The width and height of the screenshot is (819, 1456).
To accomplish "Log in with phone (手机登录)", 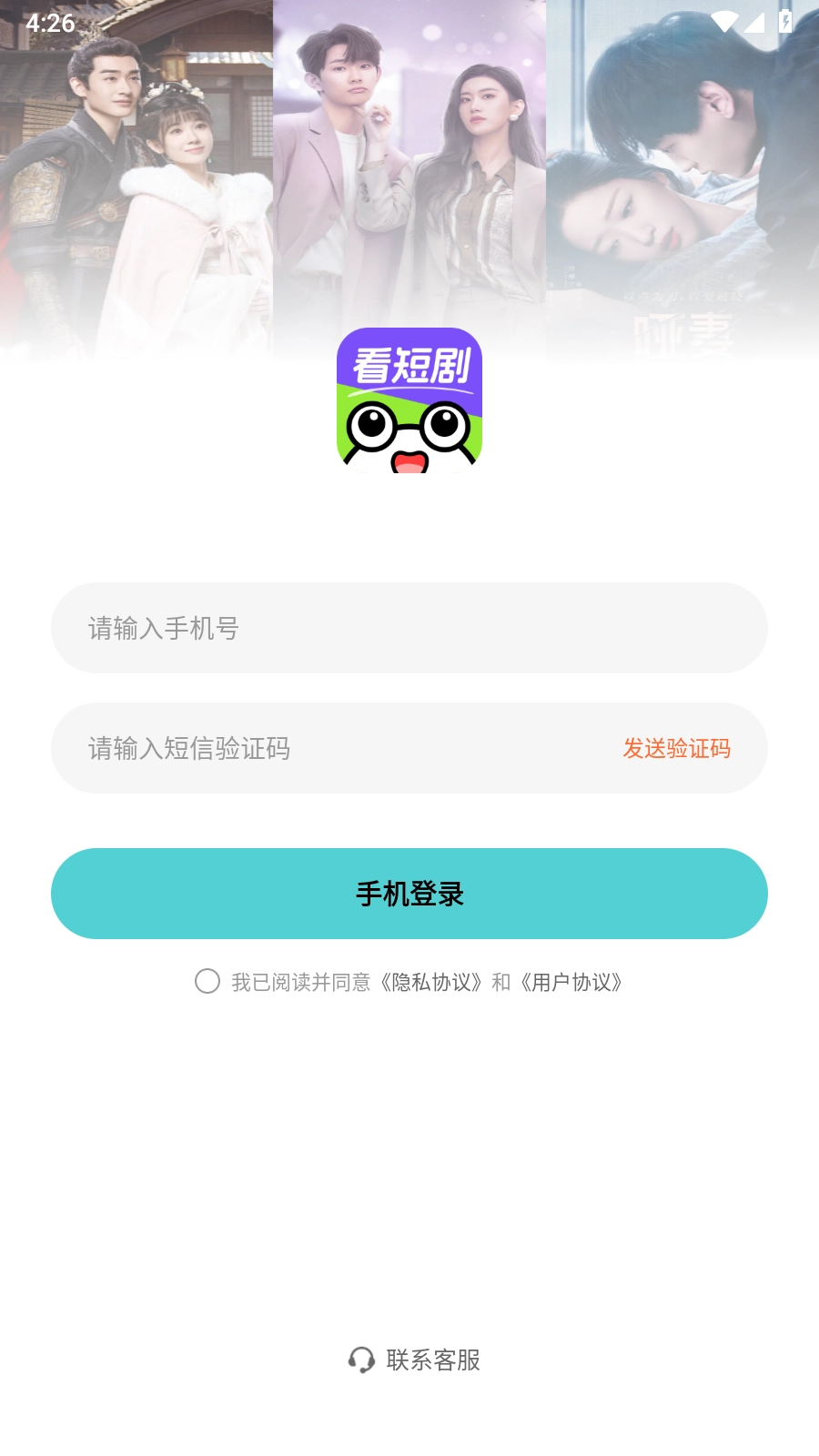I will pyautogui.click(x=409, y=894).
